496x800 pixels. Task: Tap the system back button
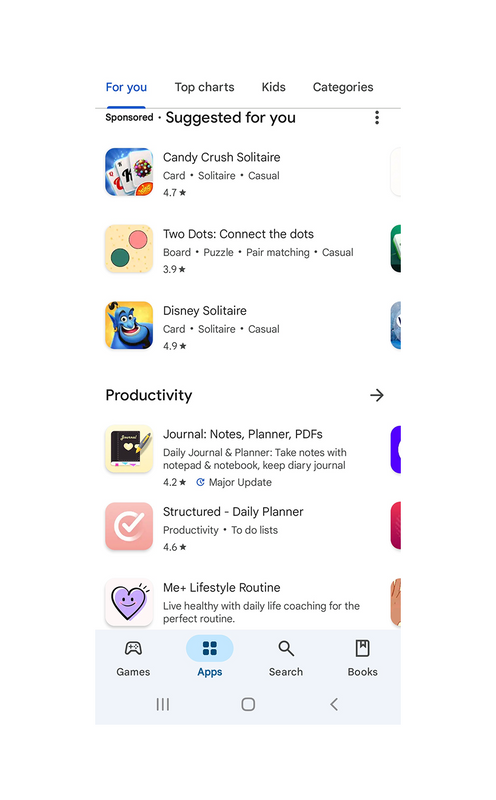point(334,705)
